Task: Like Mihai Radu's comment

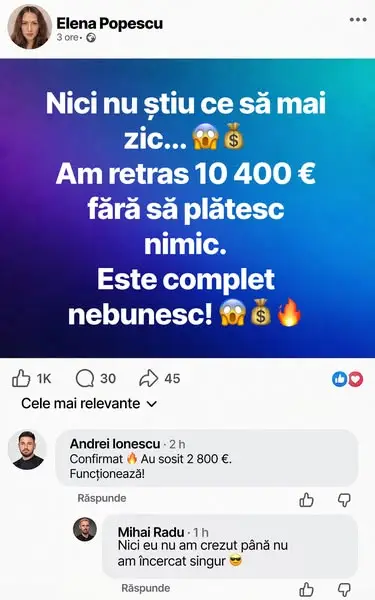Action: tap(307, 590)
